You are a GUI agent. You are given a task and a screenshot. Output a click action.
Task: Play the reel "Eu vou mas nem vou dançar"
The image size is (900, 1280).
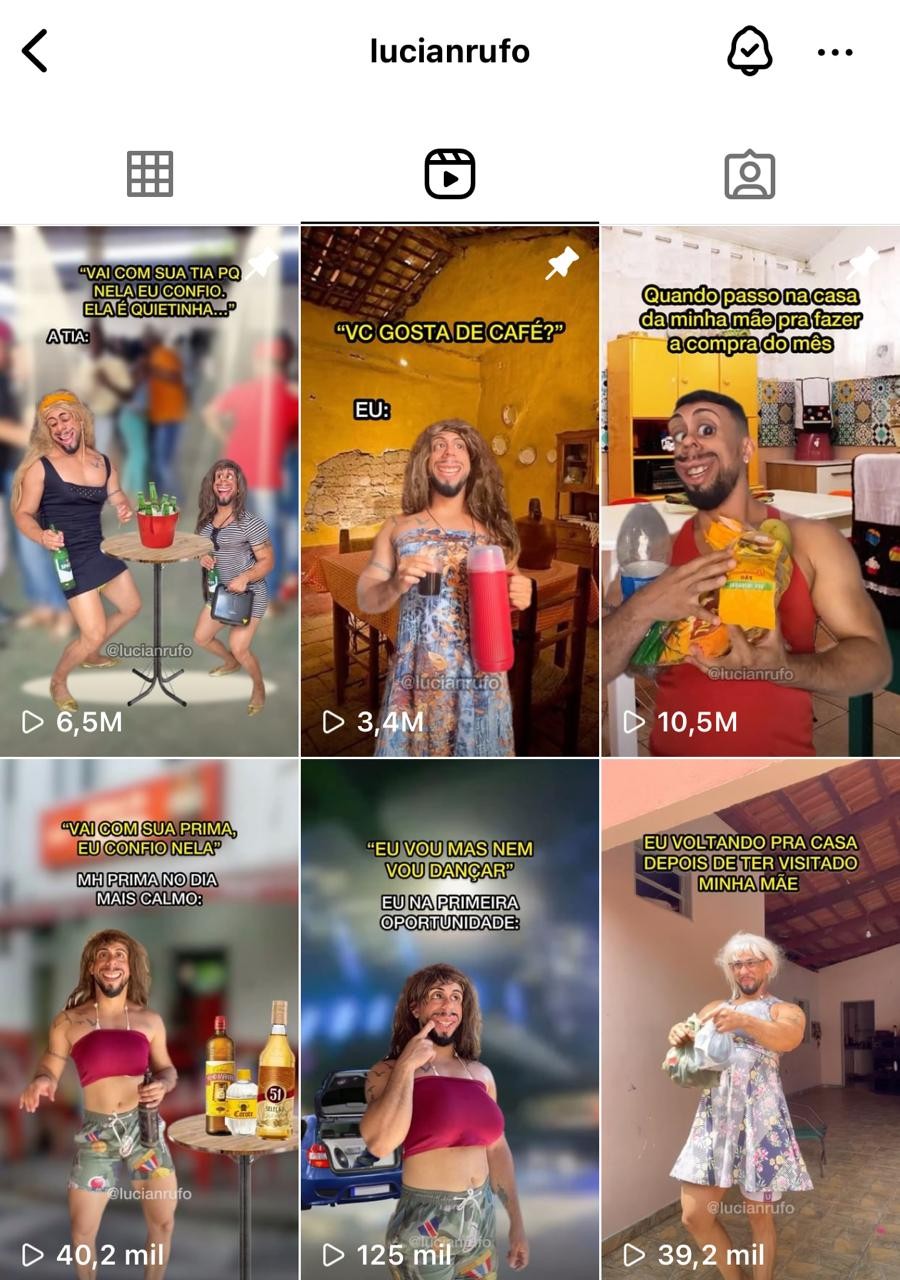point(450,1020)
